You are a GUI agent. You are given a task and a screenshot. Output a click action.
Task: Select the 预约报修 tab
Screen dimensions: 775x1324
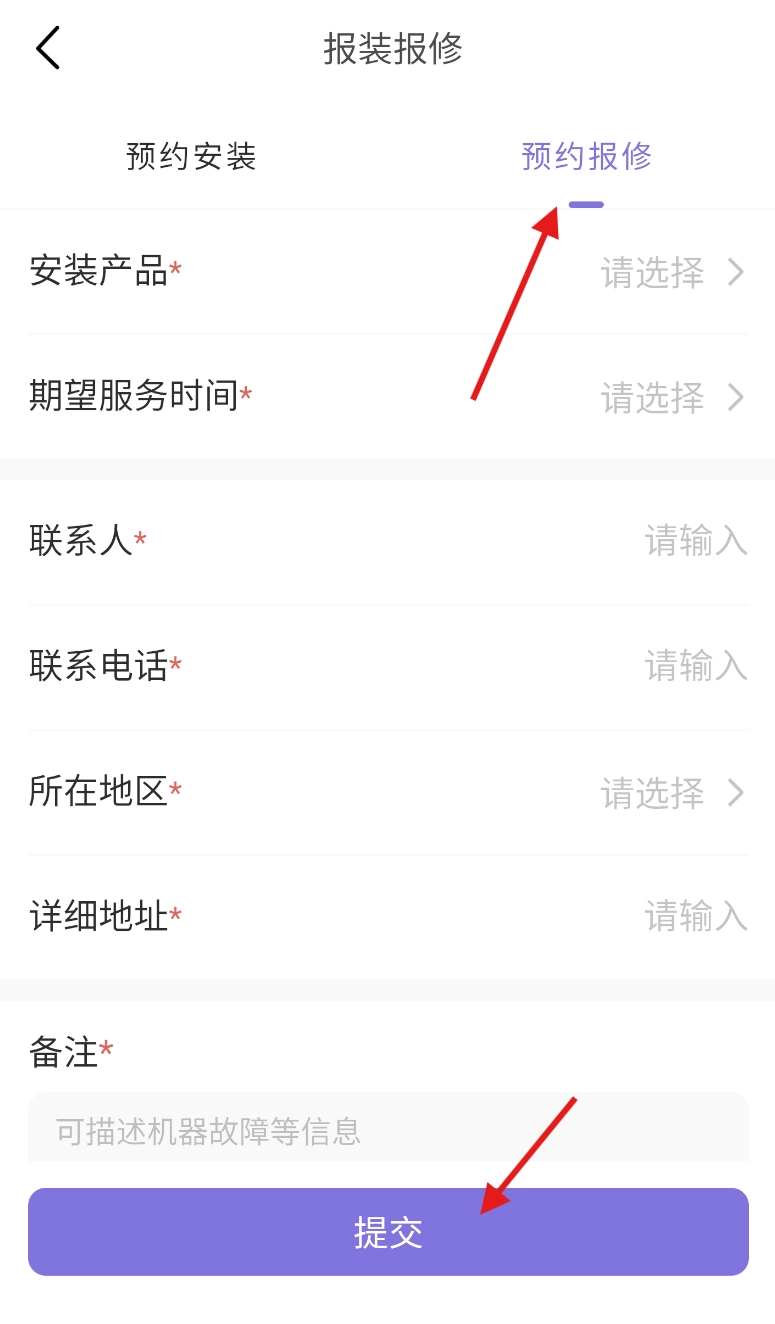[586, 157]
